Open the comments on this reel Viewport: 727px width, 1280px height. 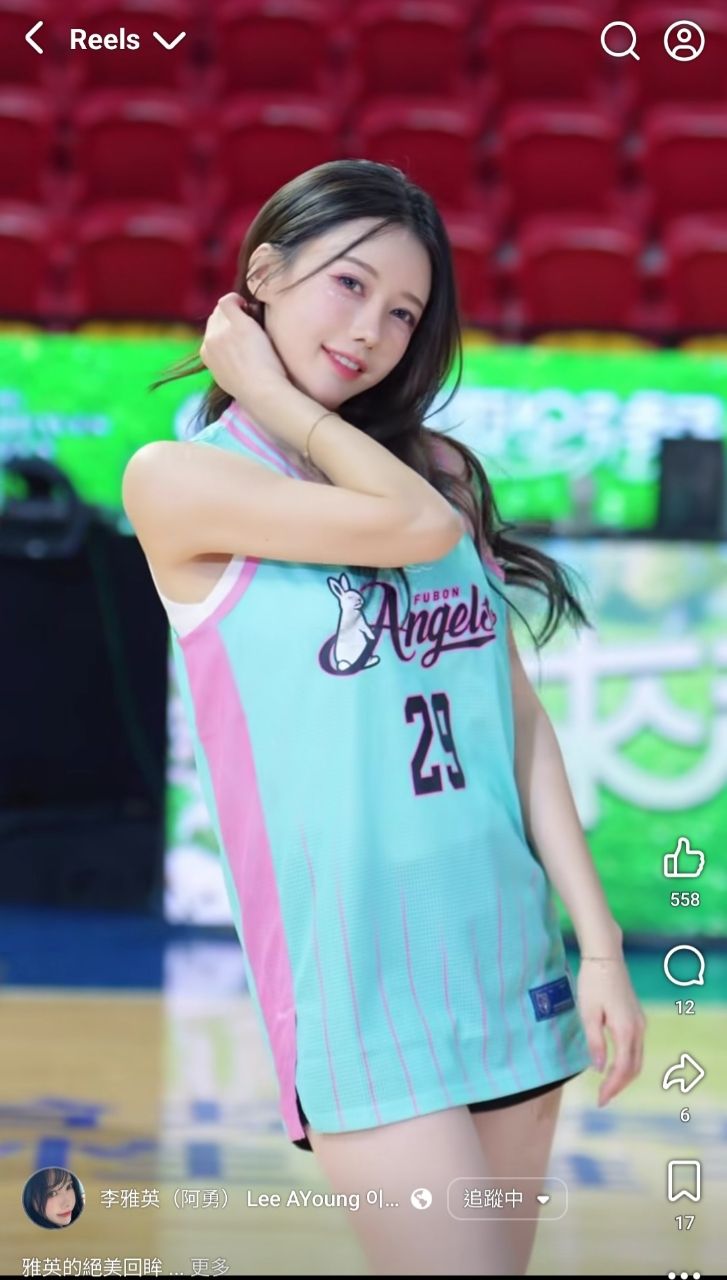point(684,967)
